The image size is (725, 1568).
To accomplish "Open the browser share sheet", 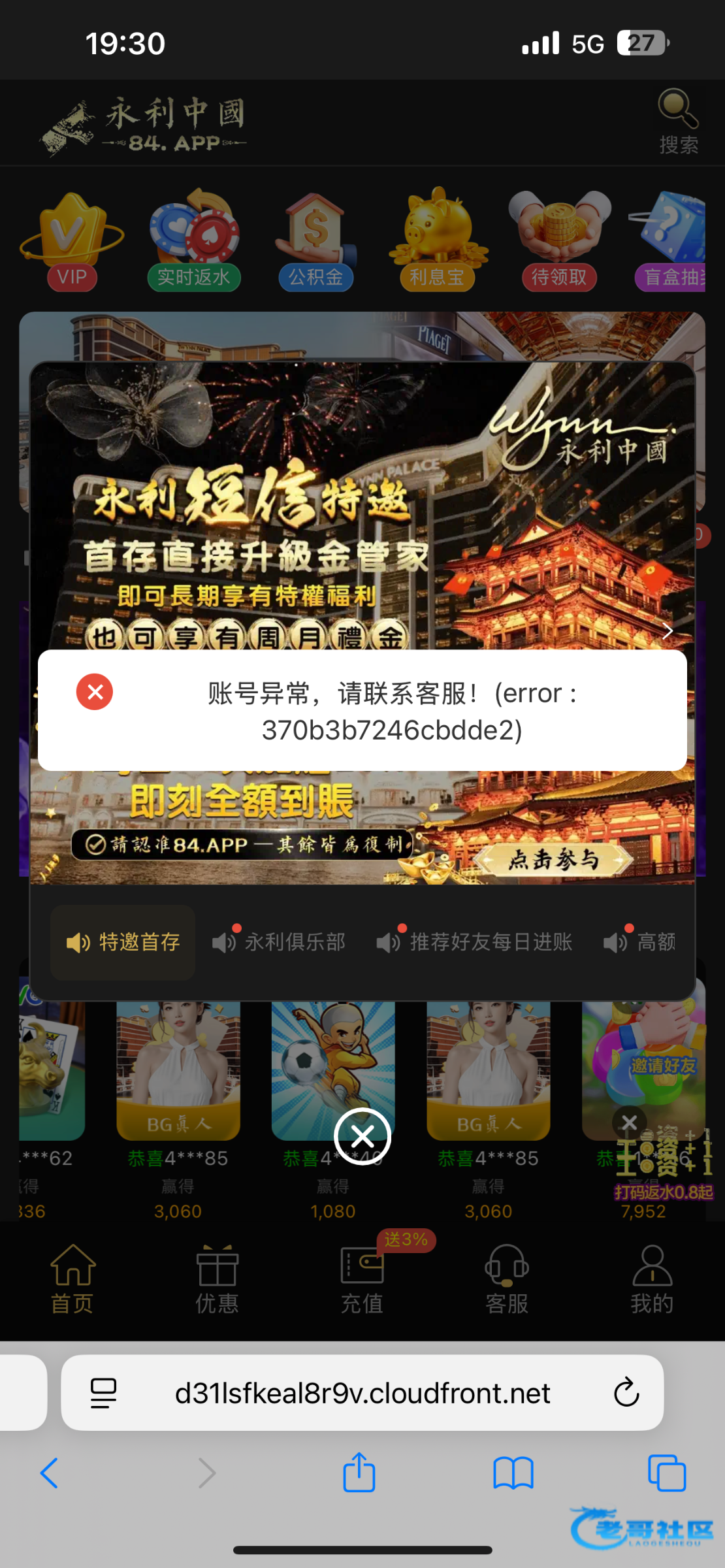I will tap(359, 1473).
